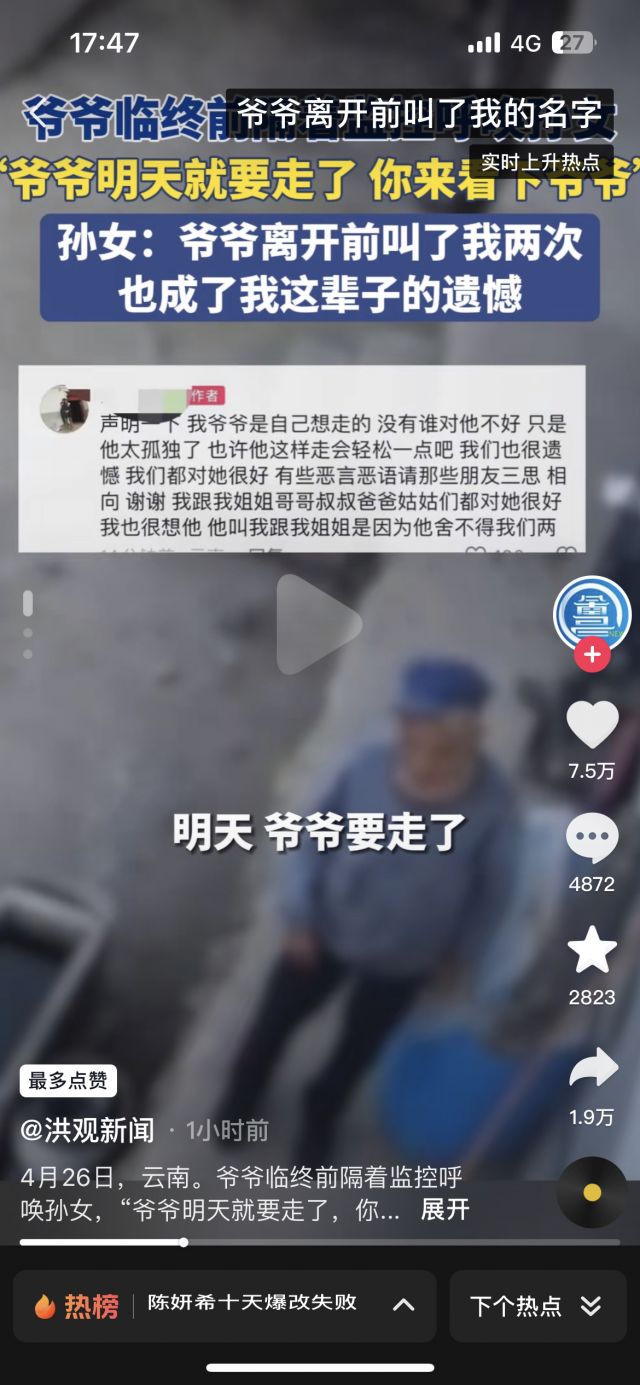Favorite the video with the star icon

click(592, 951)
